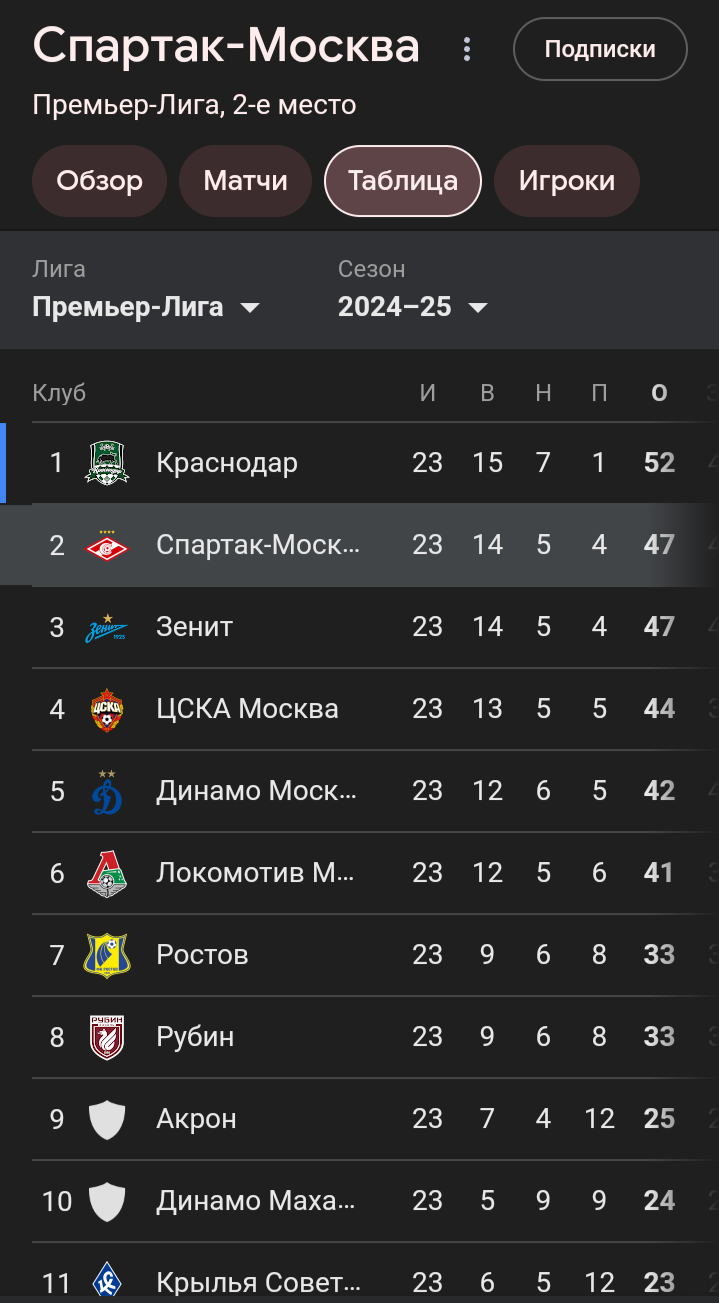Screen dimensions: 719x1303
Task: Open the Ростов team row
Action: pos(375,955)
